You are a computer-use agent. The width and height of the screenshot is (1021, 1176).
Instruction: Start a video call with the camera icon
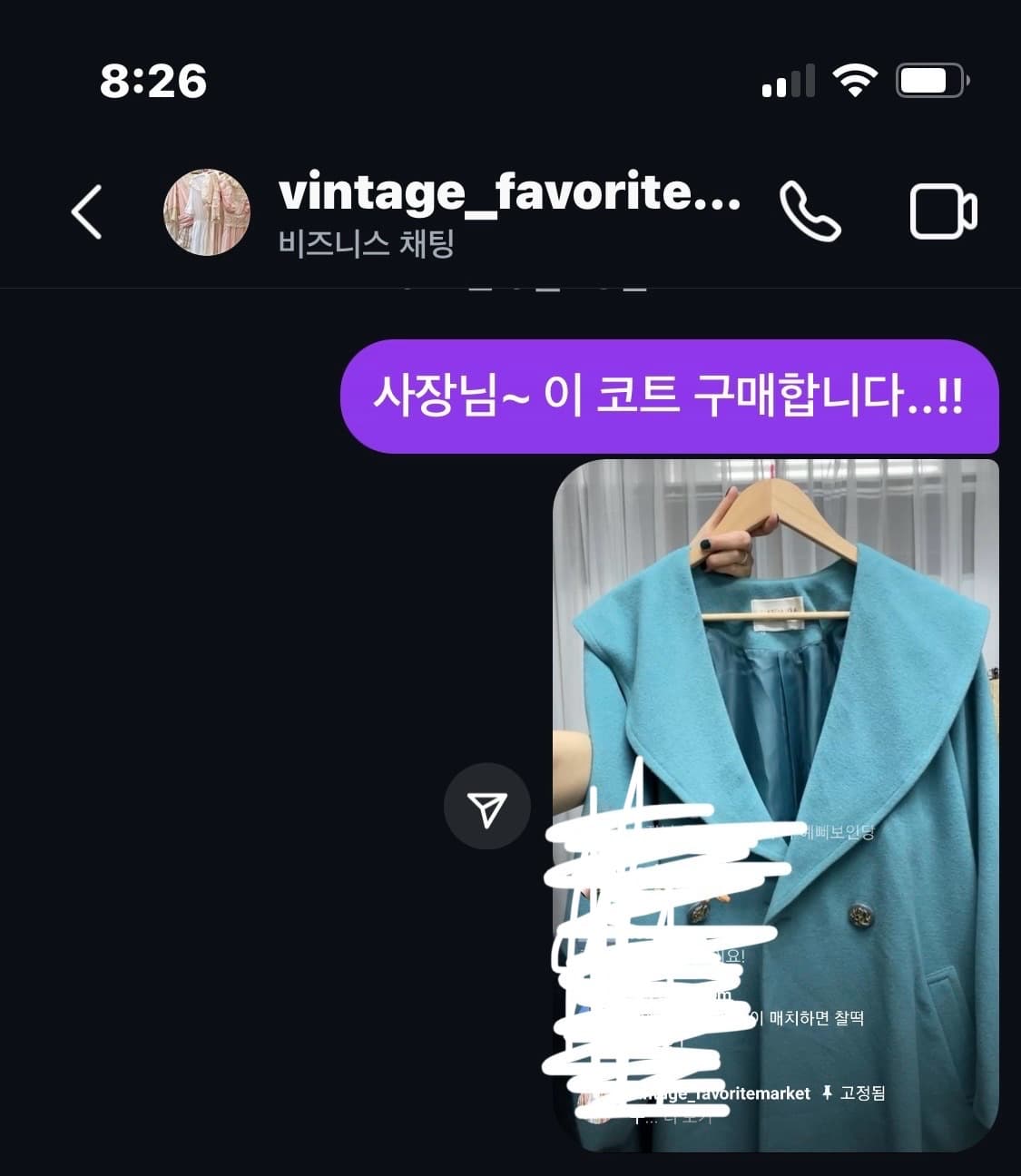[941, 209]
